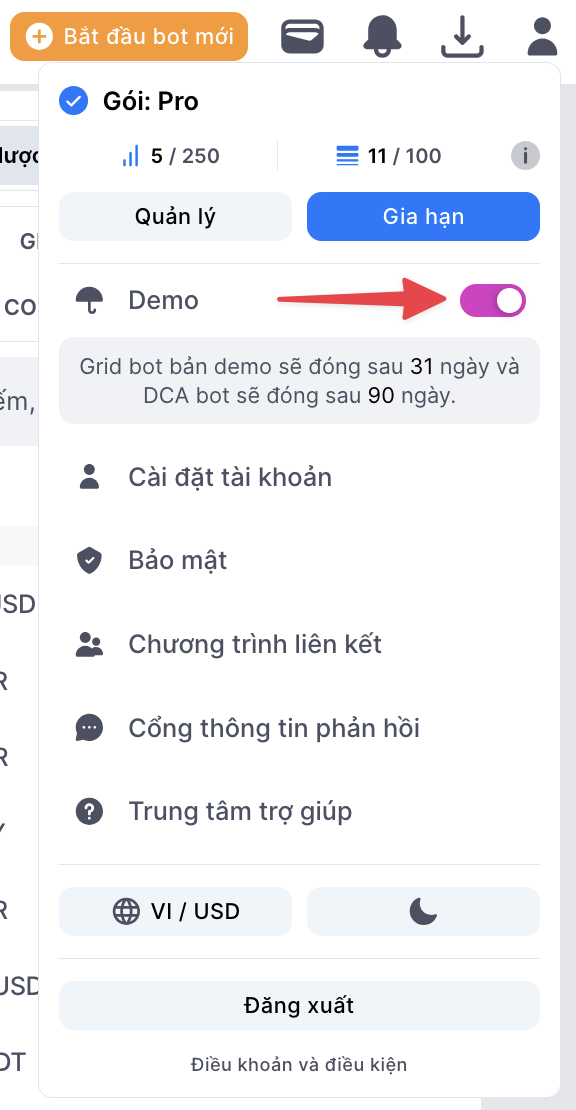Open the wallet card icon
The width and height of the screenshot is (576, 1110).
point(303,36)
